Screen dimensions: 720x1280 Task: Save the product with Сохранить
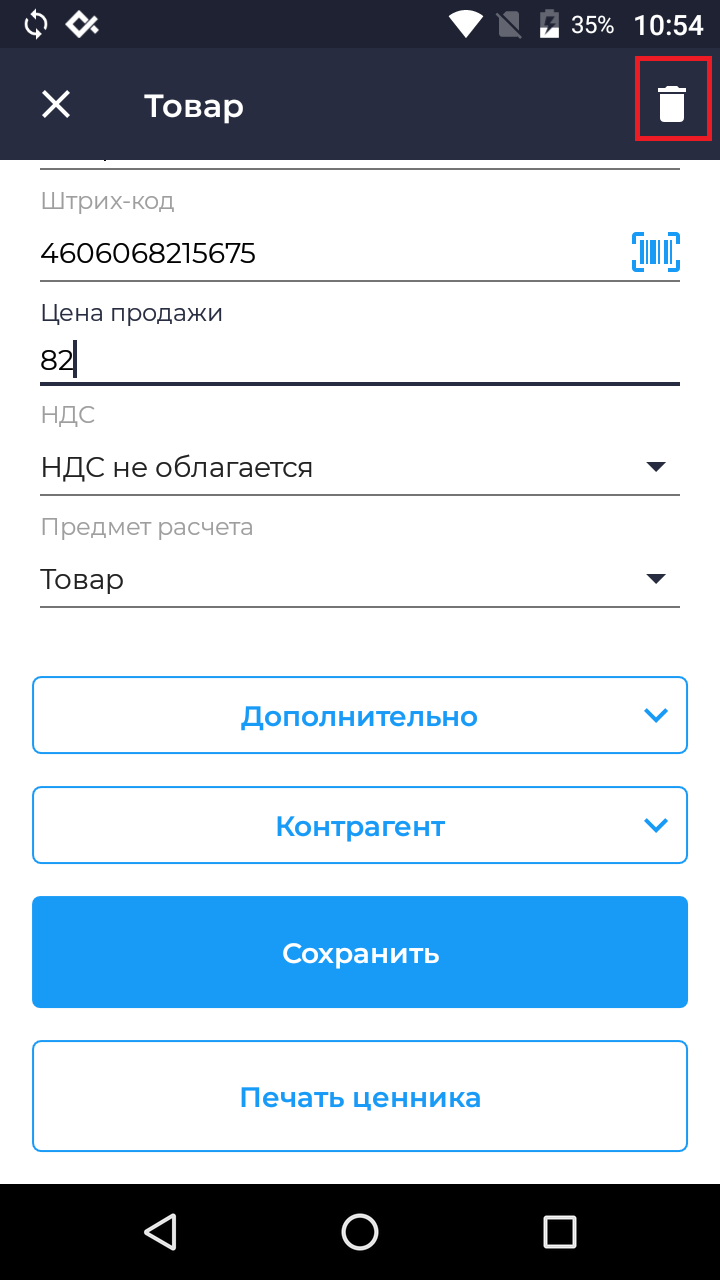coord(360,952)
